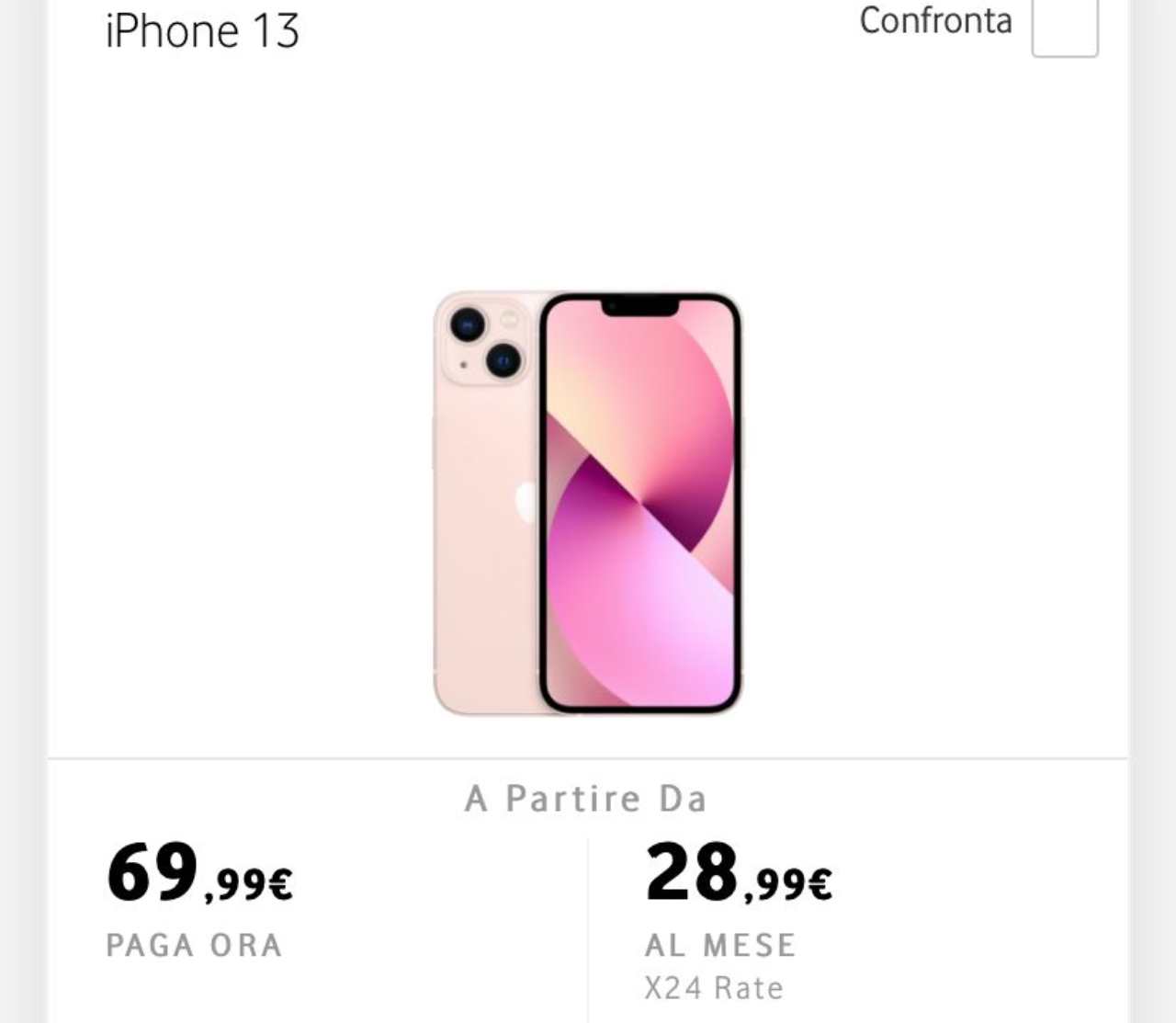Image resolution: width=1176 pixels, height=1023 pixels.
Task: Tick the Confronta checkbox for iPhone 13
Action: 1064,26
